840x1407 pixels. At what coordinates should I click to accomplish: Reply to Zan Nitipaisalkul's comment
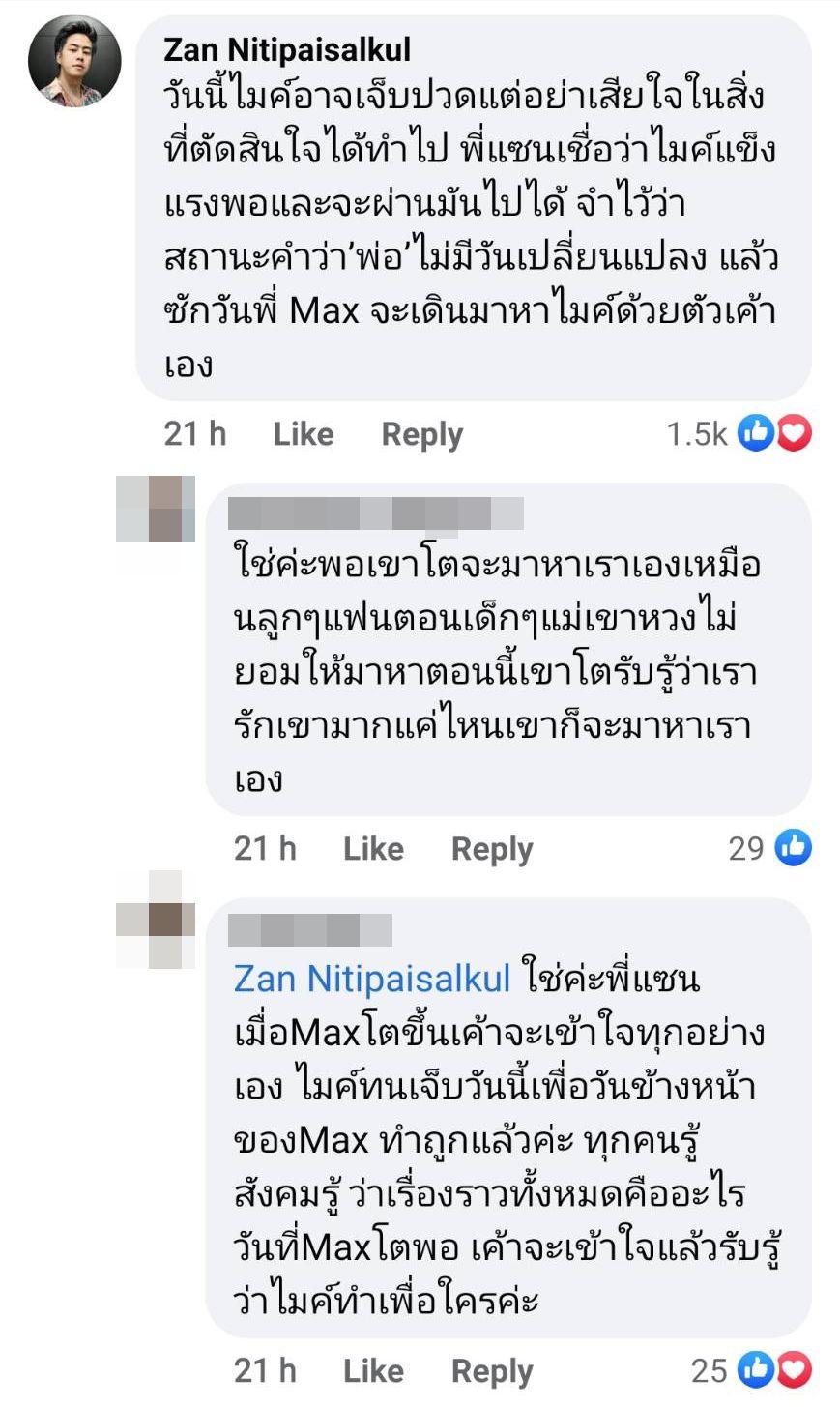pyautogui.click(x=421, y=434)
